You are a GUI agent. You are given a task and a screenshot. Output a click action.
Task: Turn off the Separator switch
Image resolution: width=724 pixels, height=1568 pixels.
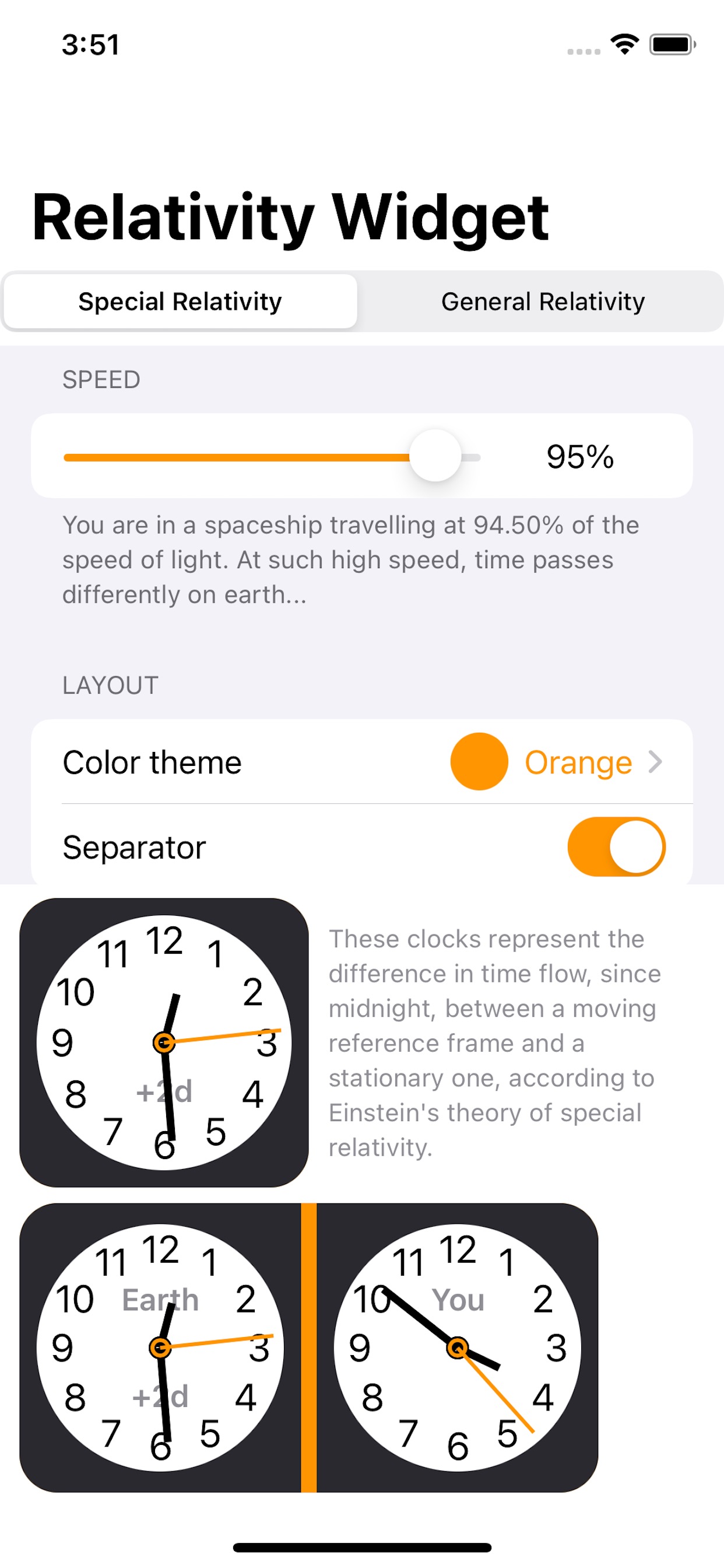[616, 846]
